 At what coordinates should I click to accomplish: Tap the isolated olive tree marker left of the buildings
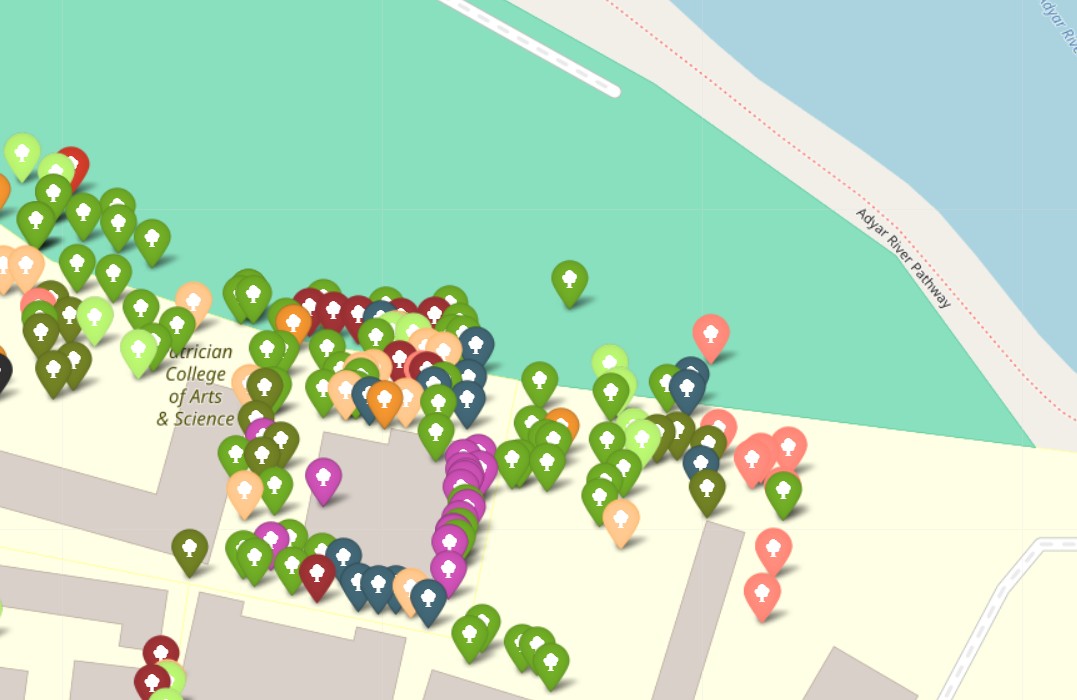point(189,549)
